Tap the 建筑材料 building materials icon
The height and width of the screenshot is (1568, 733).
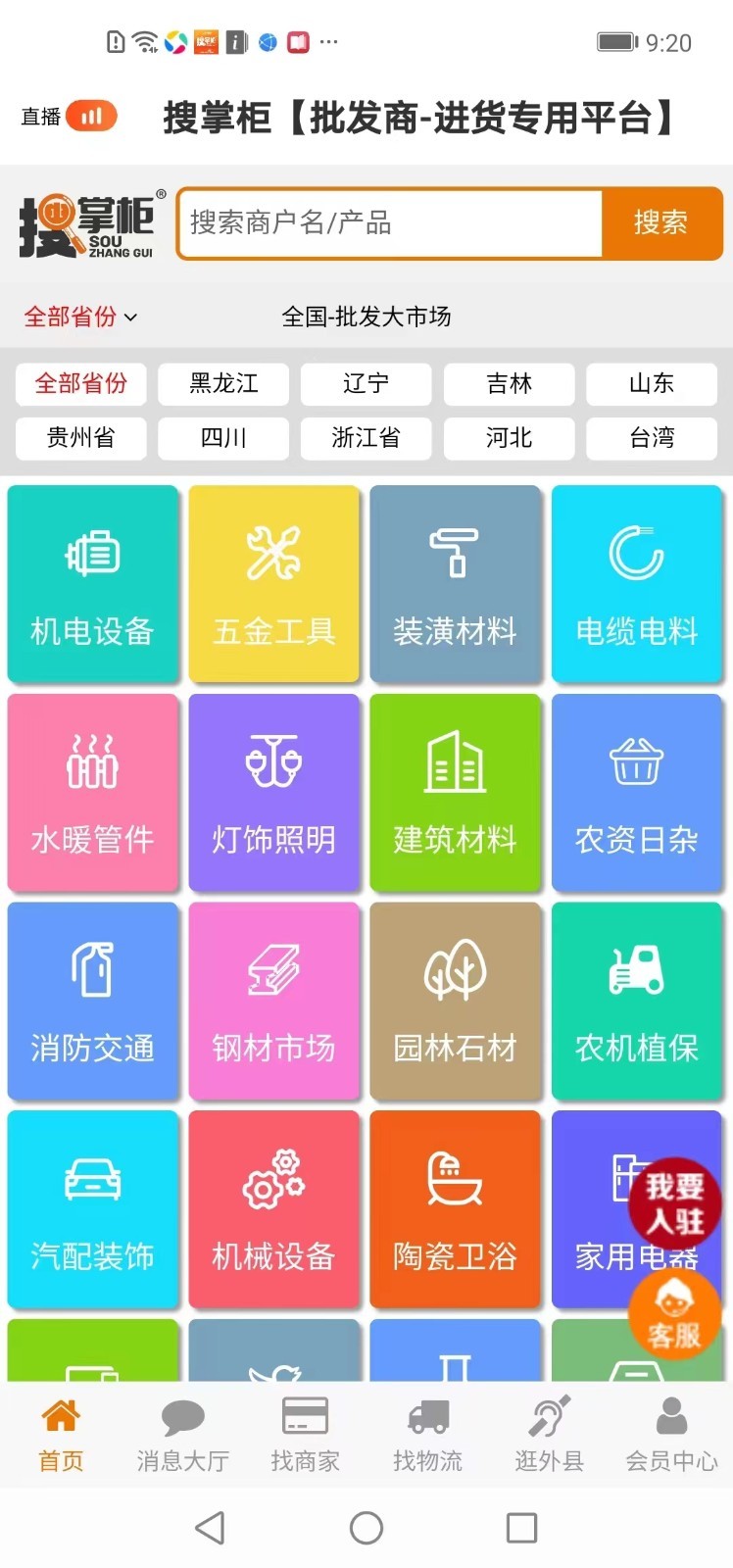pyautogui.click(x=456, y=794)
